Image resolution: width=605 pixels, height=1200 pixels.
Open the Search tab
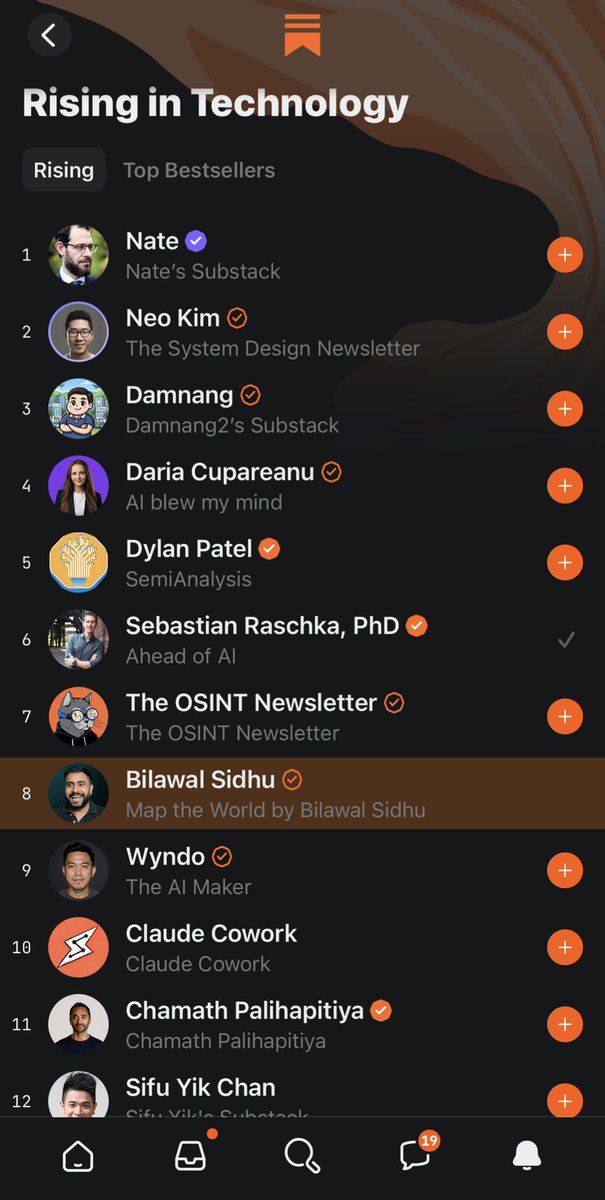302,1157
